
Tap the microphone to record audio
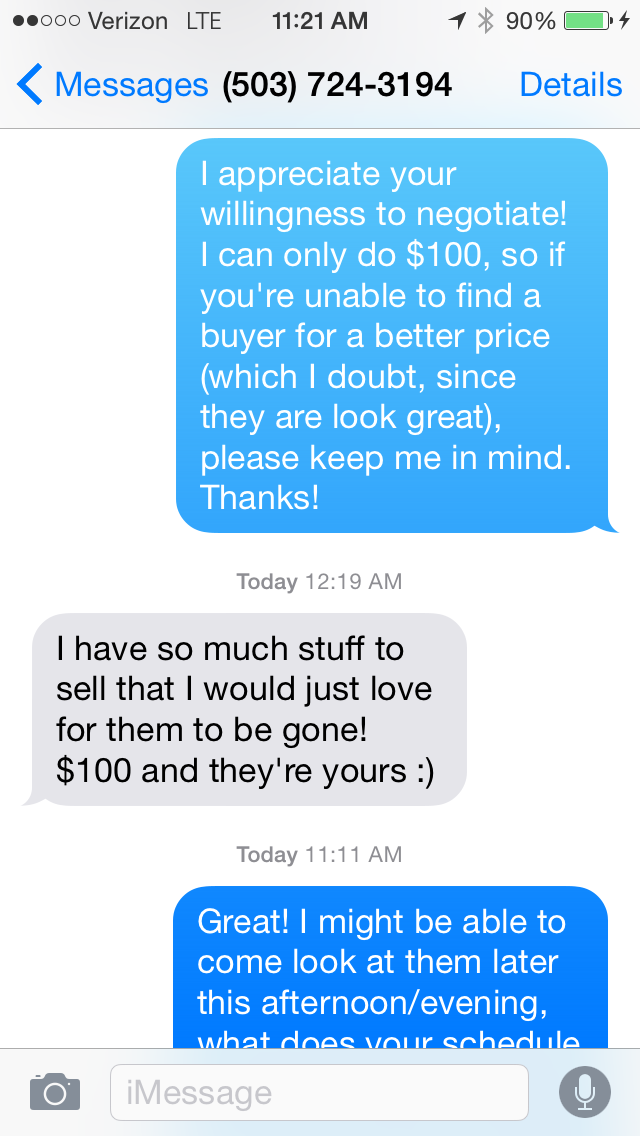585,1092
